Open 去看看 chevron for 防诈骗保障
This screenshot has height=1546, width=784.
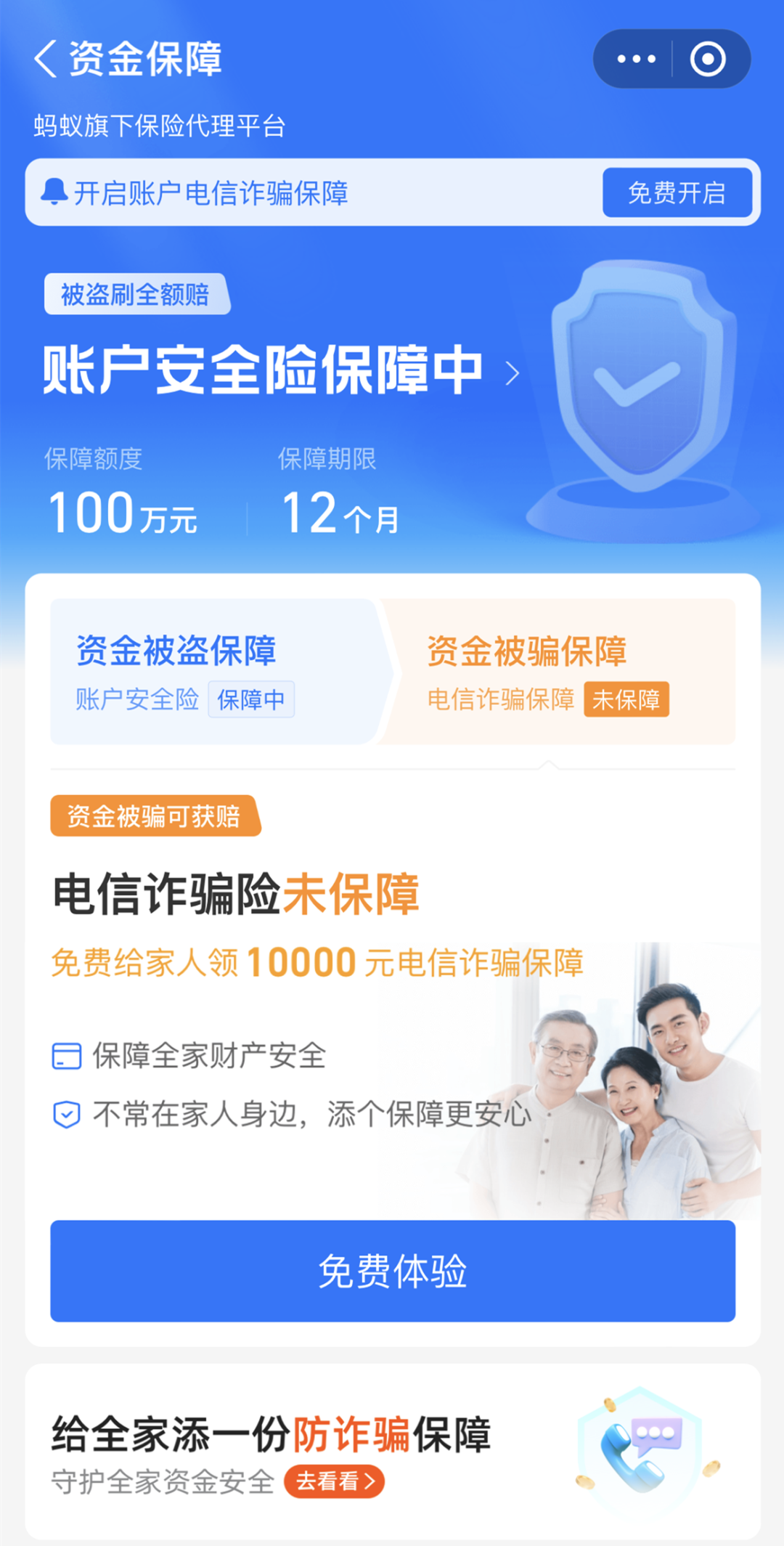pos(334,1481)
